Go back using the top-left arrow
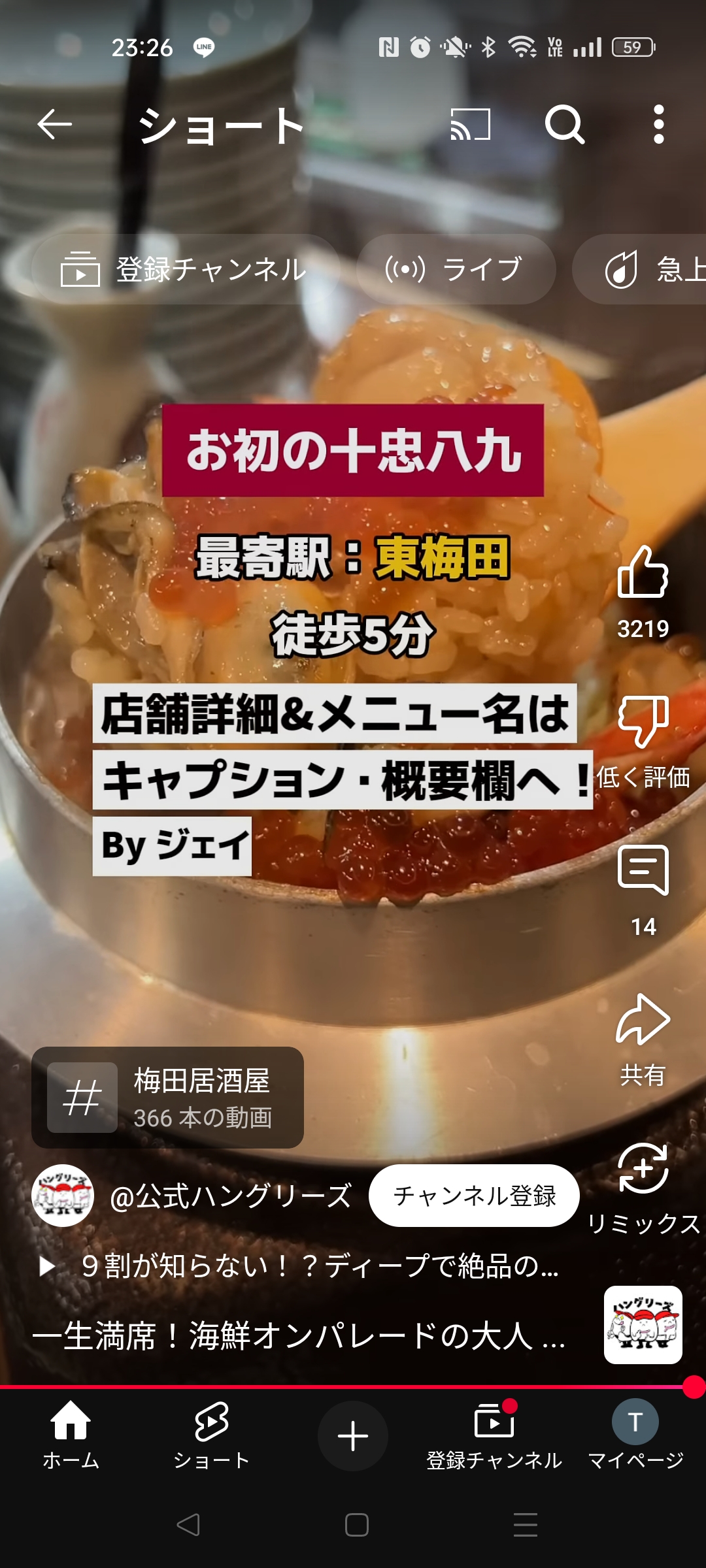706x1568 pixels. 54,124
